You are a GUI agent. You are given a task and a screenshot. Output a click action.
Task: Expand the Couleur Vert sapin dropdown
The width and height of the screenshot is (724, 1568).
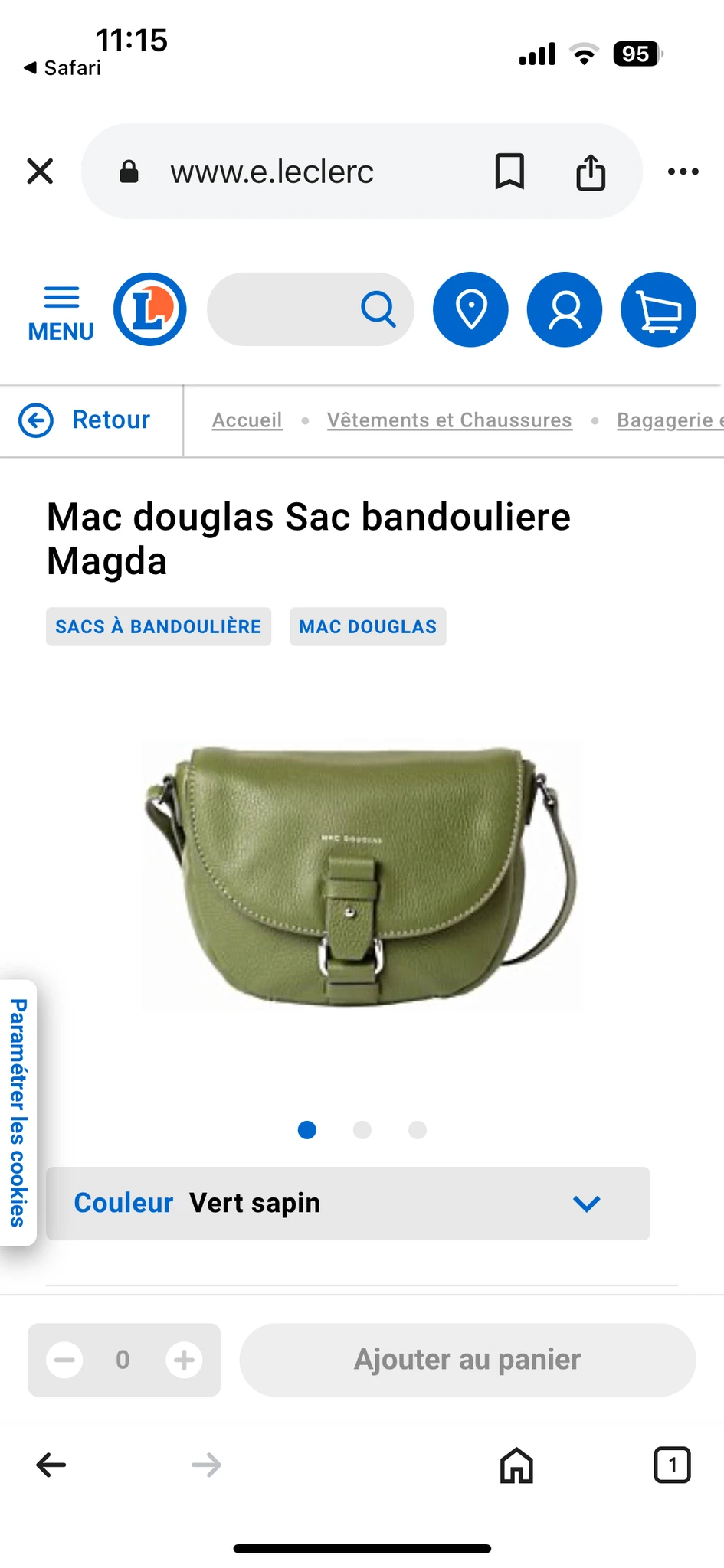[348, 1204]
